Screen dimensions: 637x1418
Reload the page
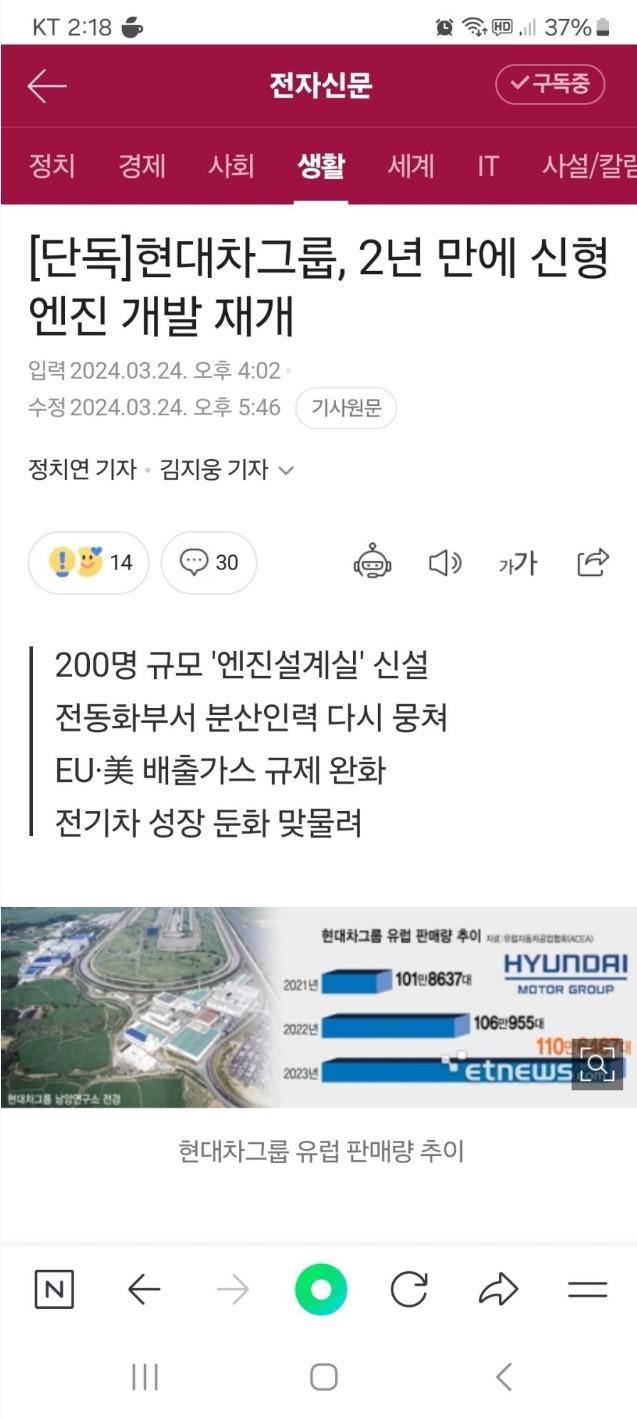(409, 1290)
